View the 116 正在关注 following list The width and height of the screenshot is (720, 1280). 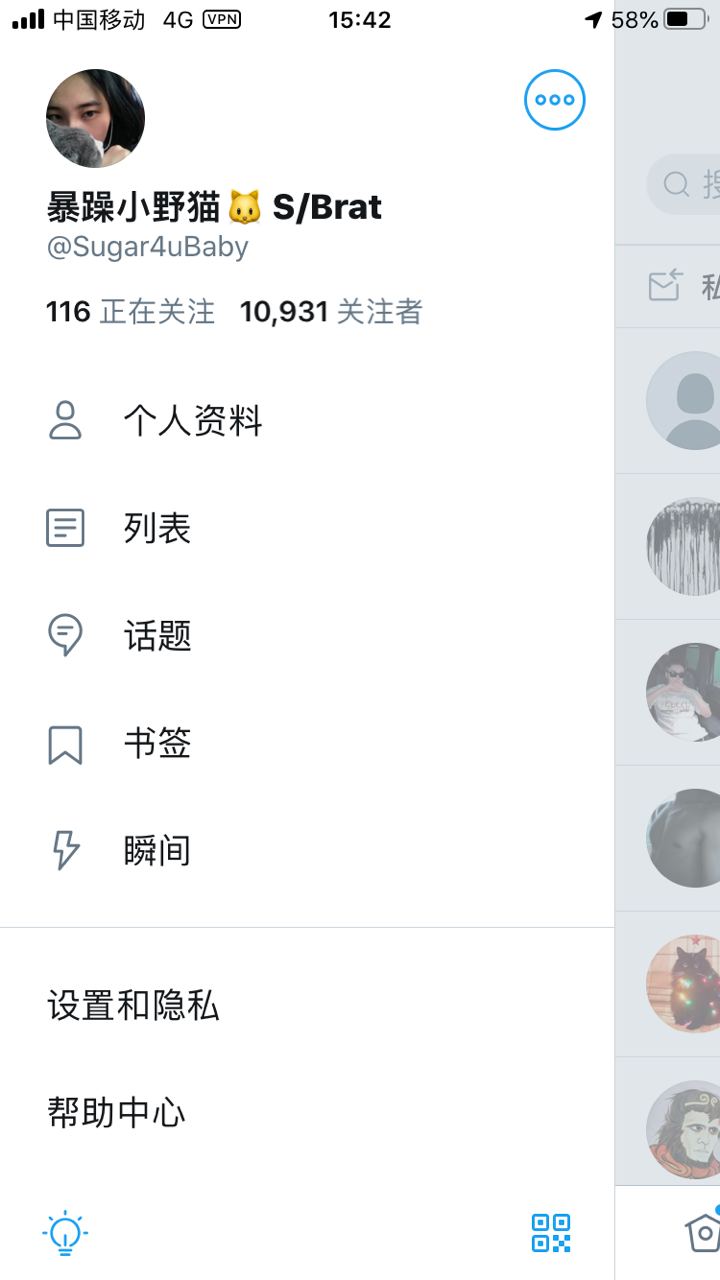point(131,312)
